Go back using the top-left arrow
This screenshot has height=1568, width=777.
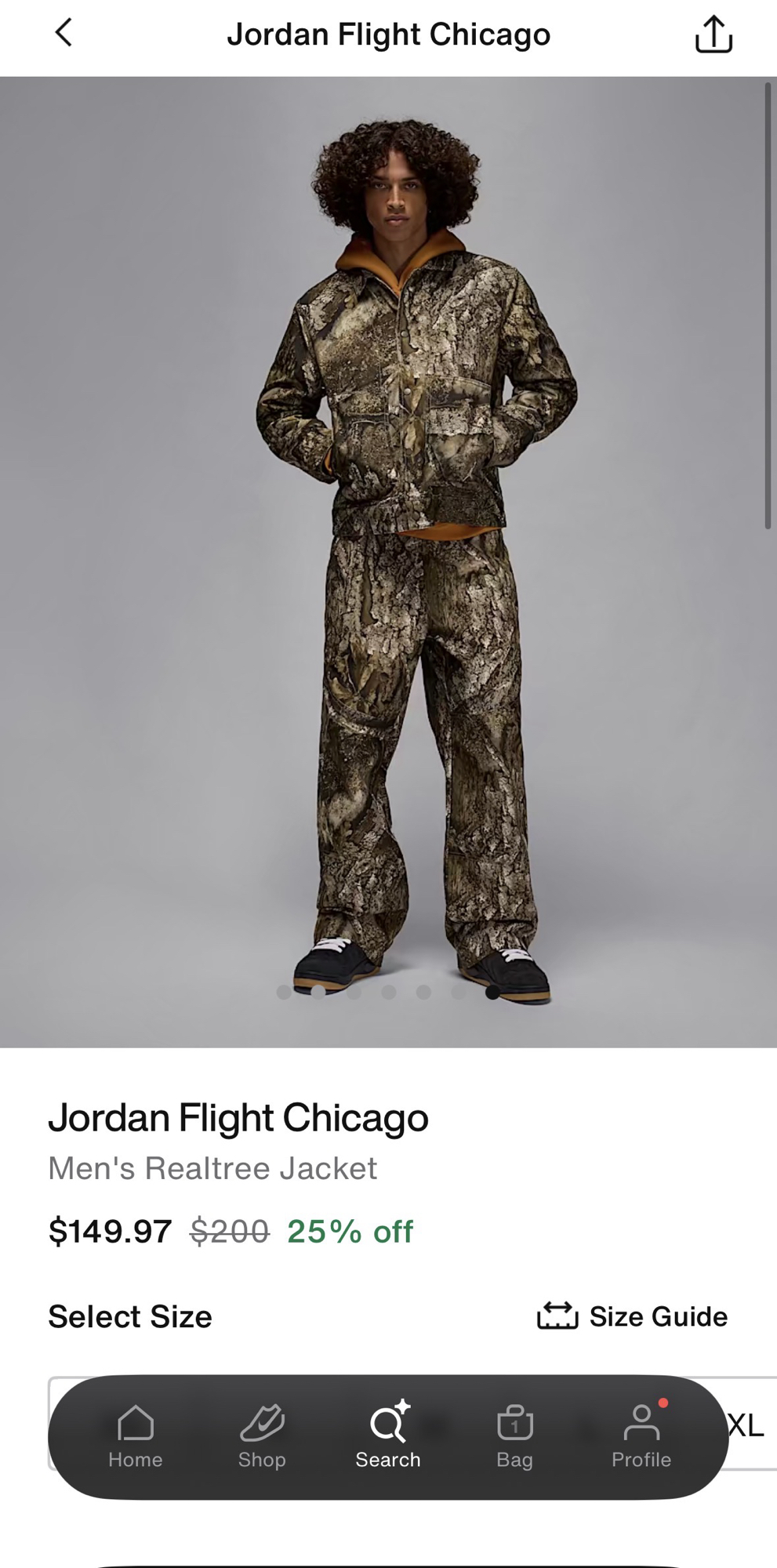coord(64,34)
